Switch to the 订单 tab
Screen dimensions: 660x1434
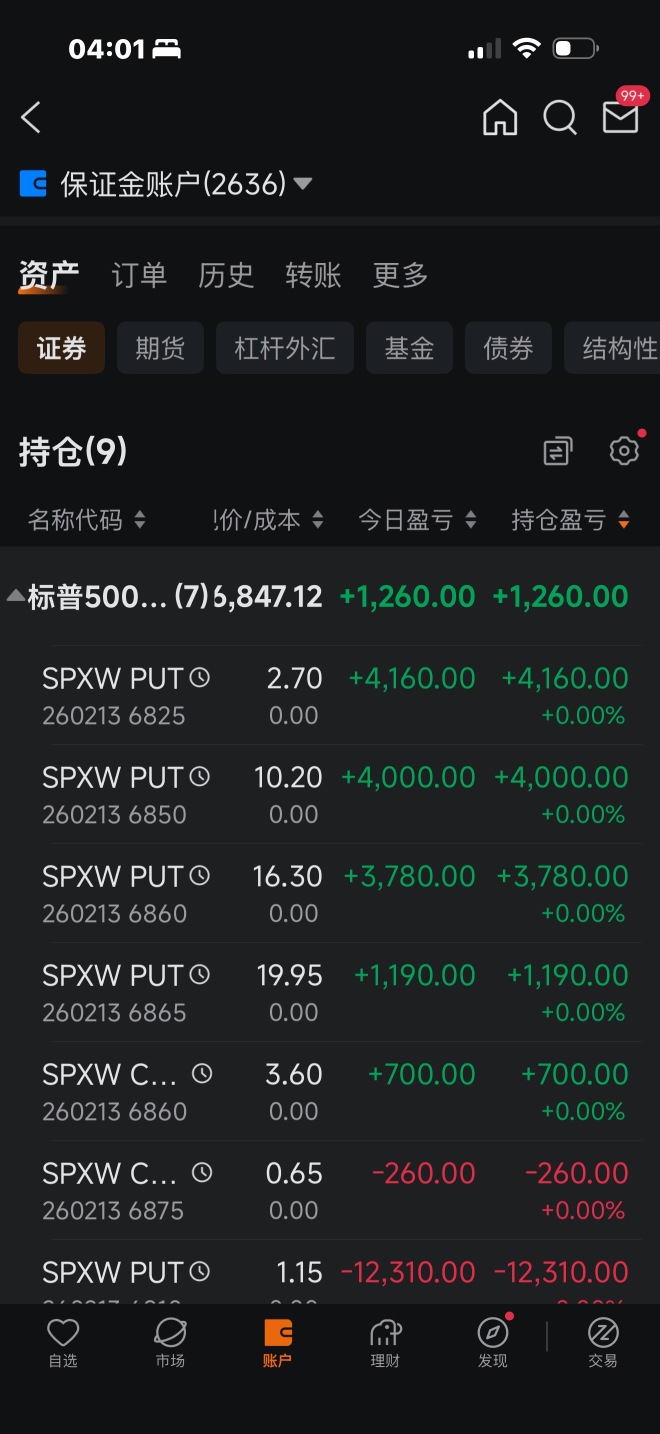pyautogui.click(x=139, y=275)
